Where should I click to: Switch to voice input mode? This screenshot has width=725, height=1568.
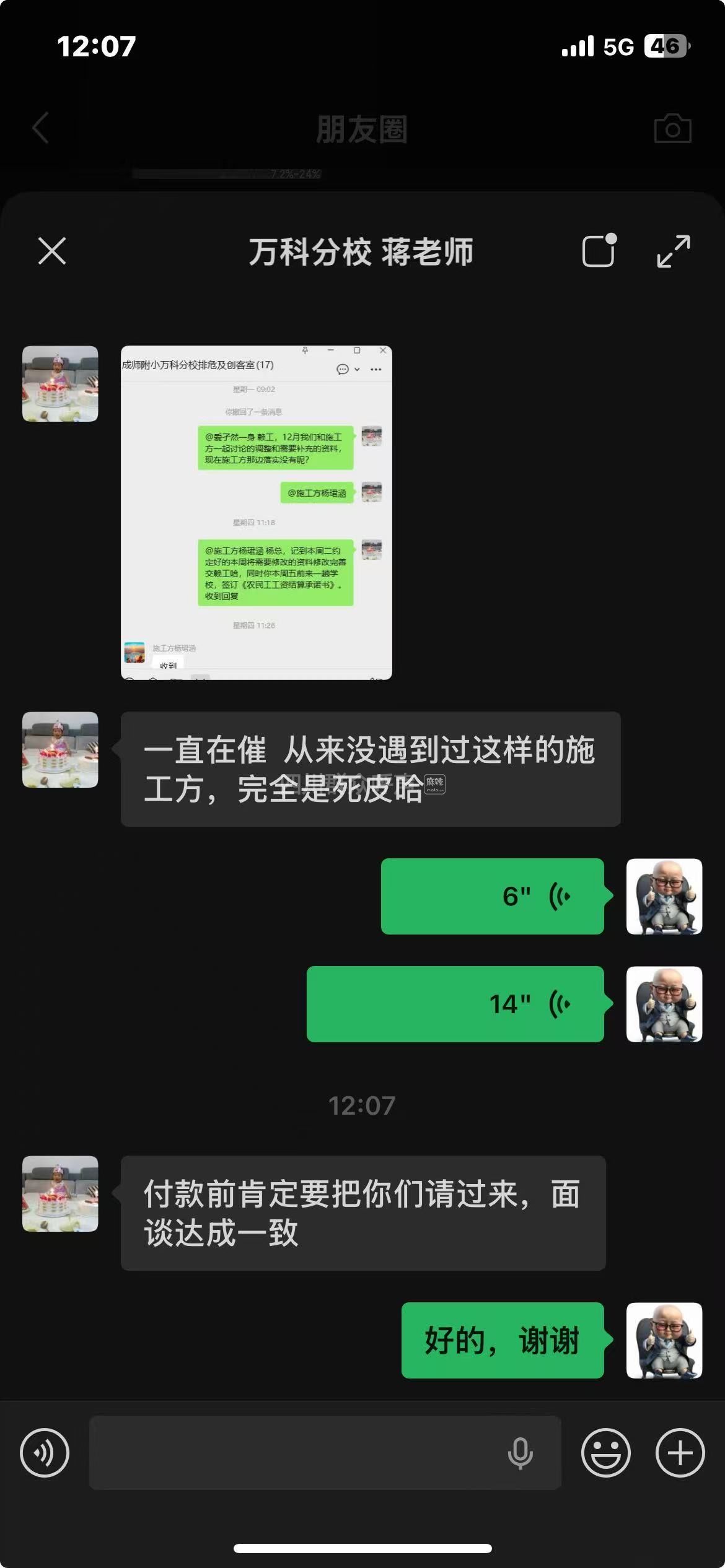click(x=45, y=1453)
